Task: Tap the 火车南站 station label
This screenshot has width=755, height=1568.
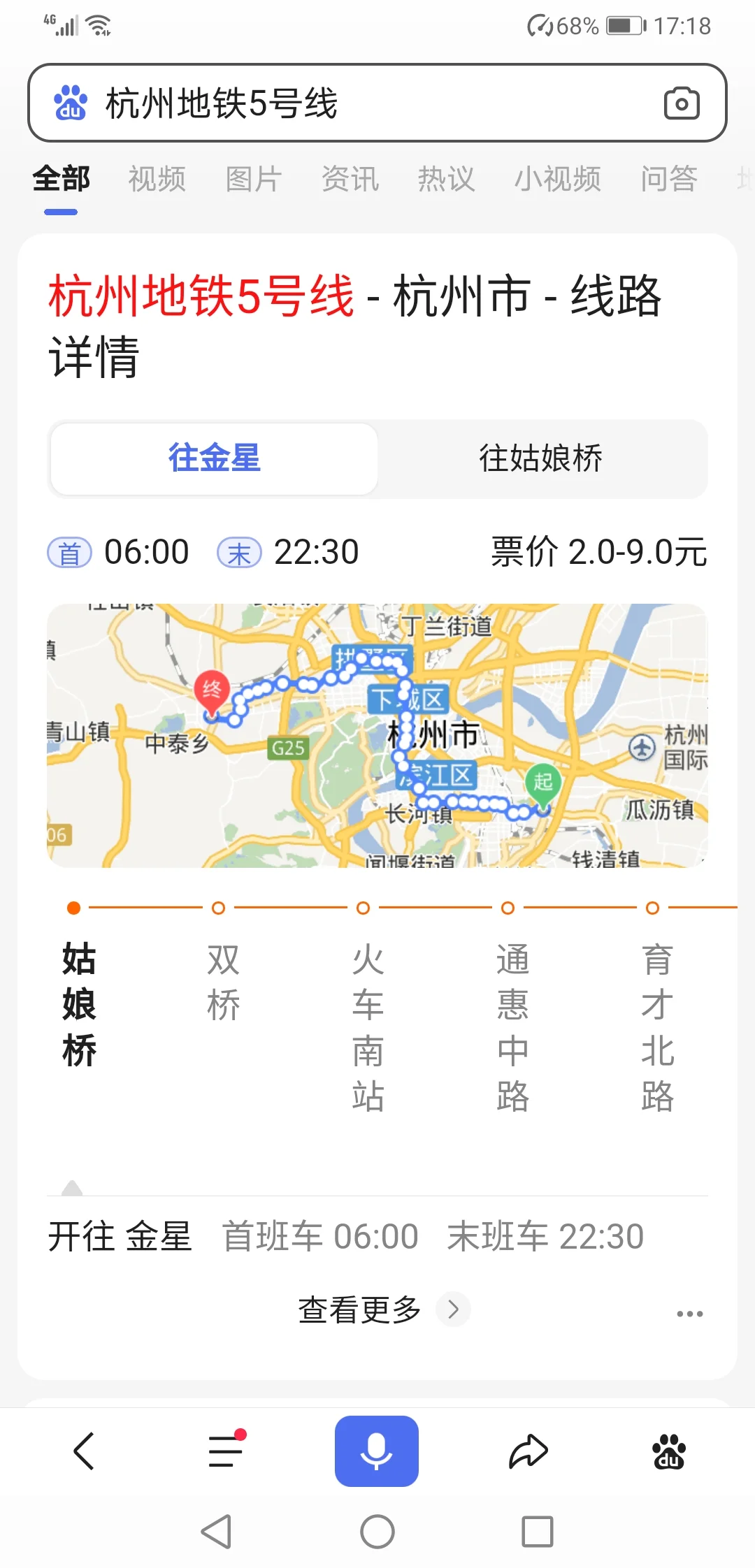Action: pyautogui.click(x=368, y=1026)
